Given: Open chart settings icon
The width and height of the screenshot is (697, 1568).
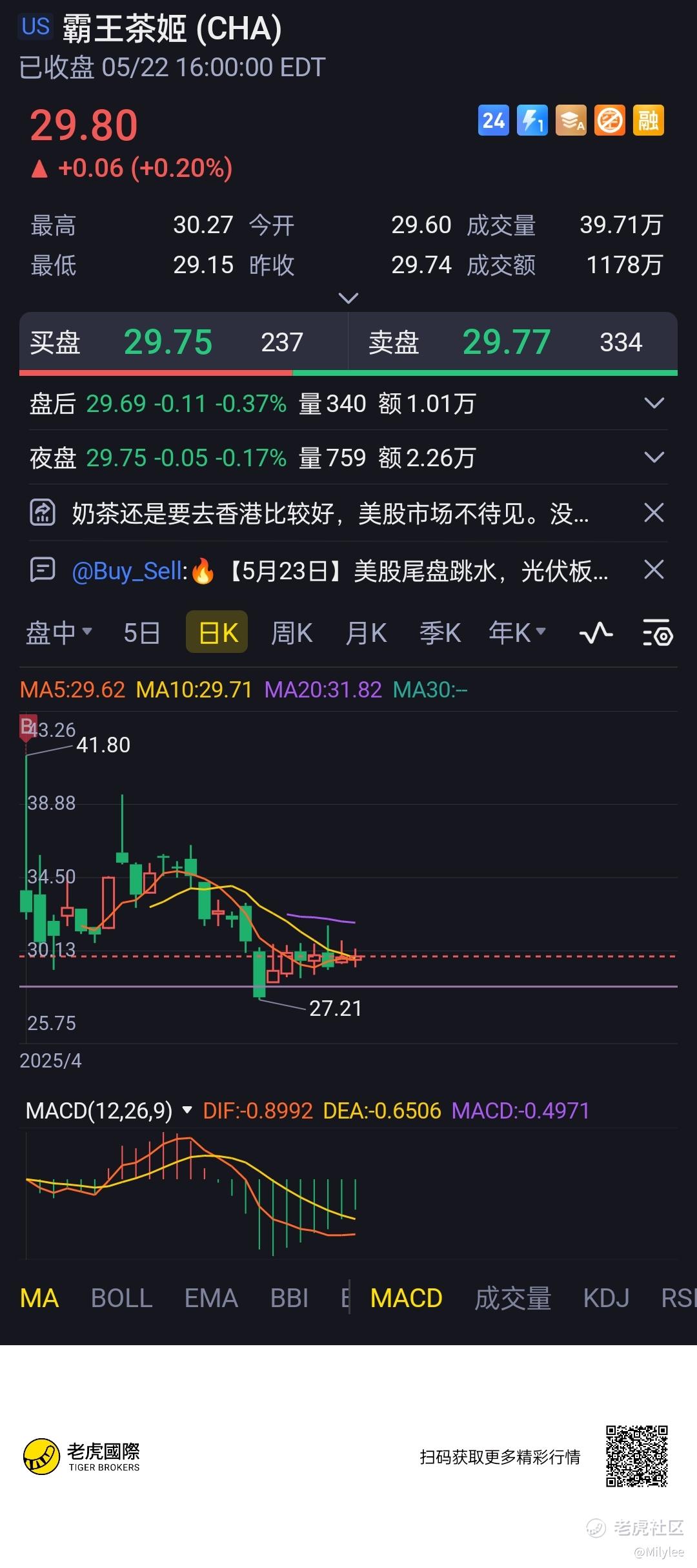Looking at the screenshot, I should click(x=658, y=633).
